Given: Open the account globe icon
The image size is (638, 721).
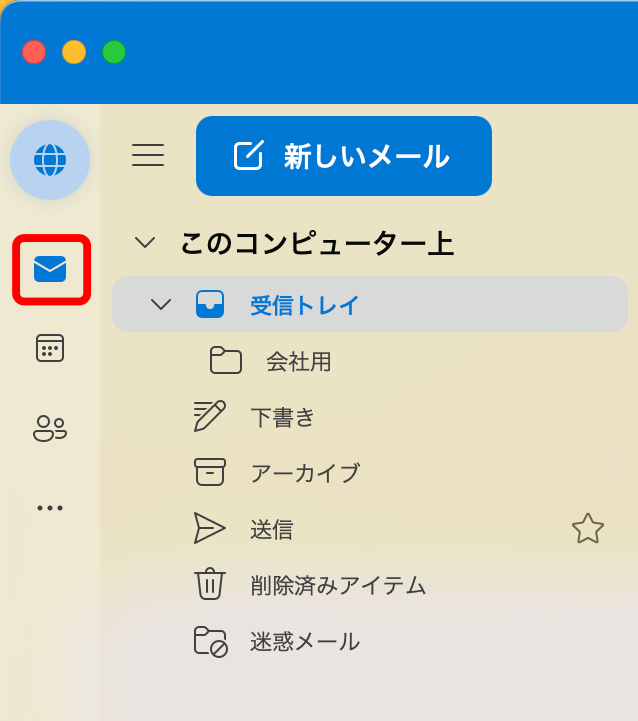Looking at the screenshot, I should (50, 159).
